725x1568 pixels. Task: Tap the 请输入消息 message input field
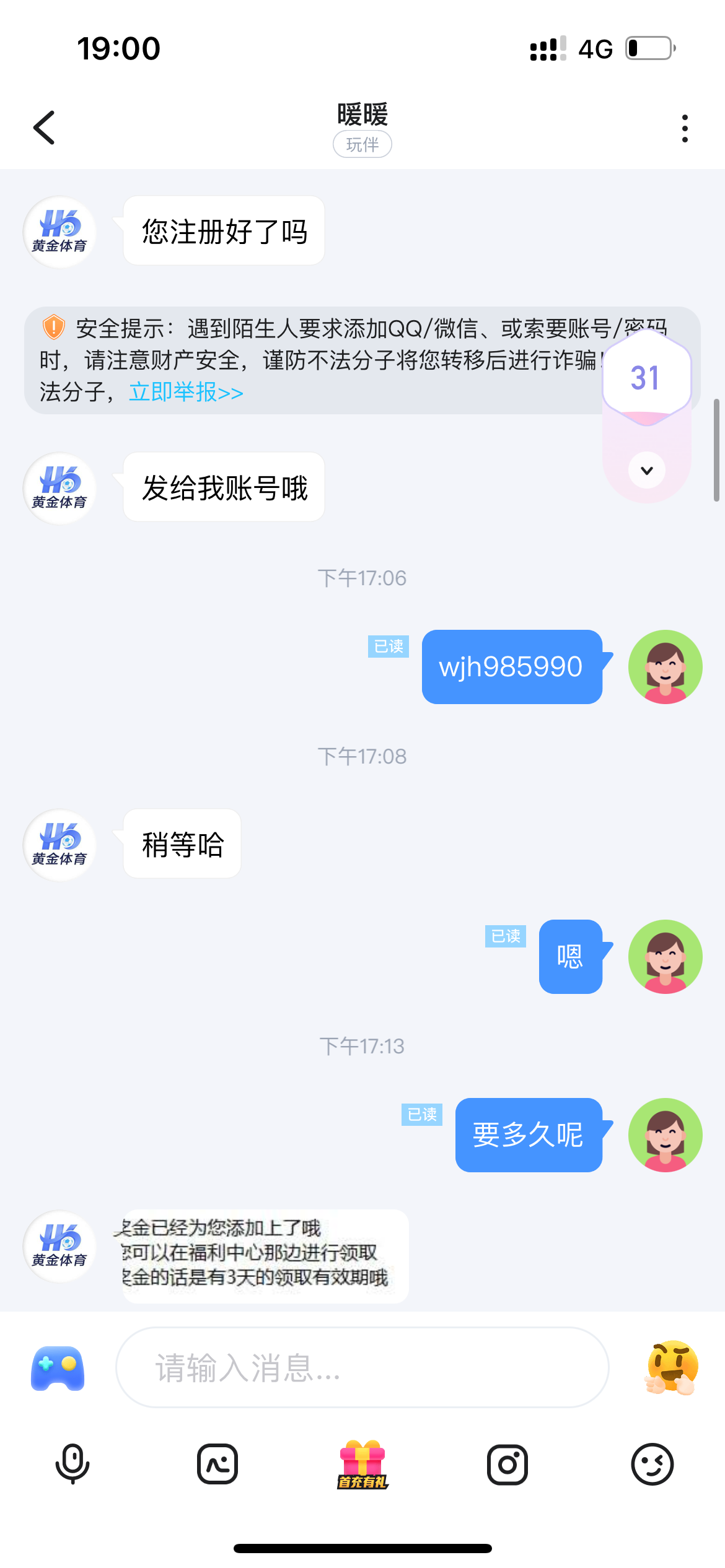(362, 1369)
